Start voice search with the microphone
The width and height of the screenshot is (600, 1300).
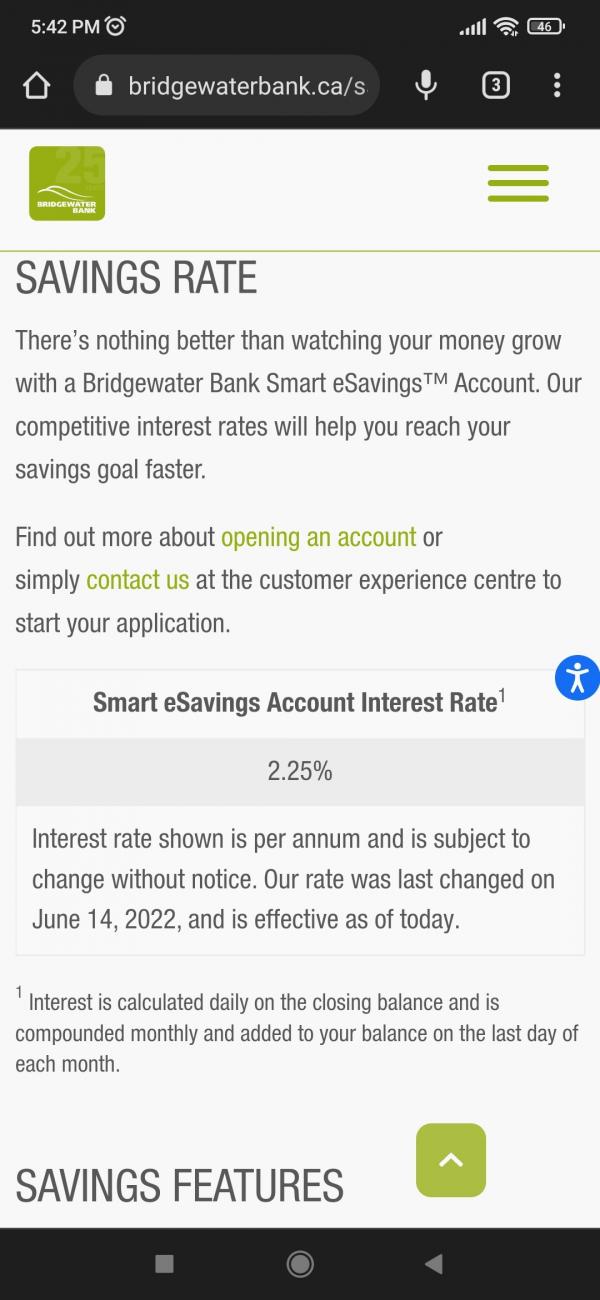(x=426, y=86)
